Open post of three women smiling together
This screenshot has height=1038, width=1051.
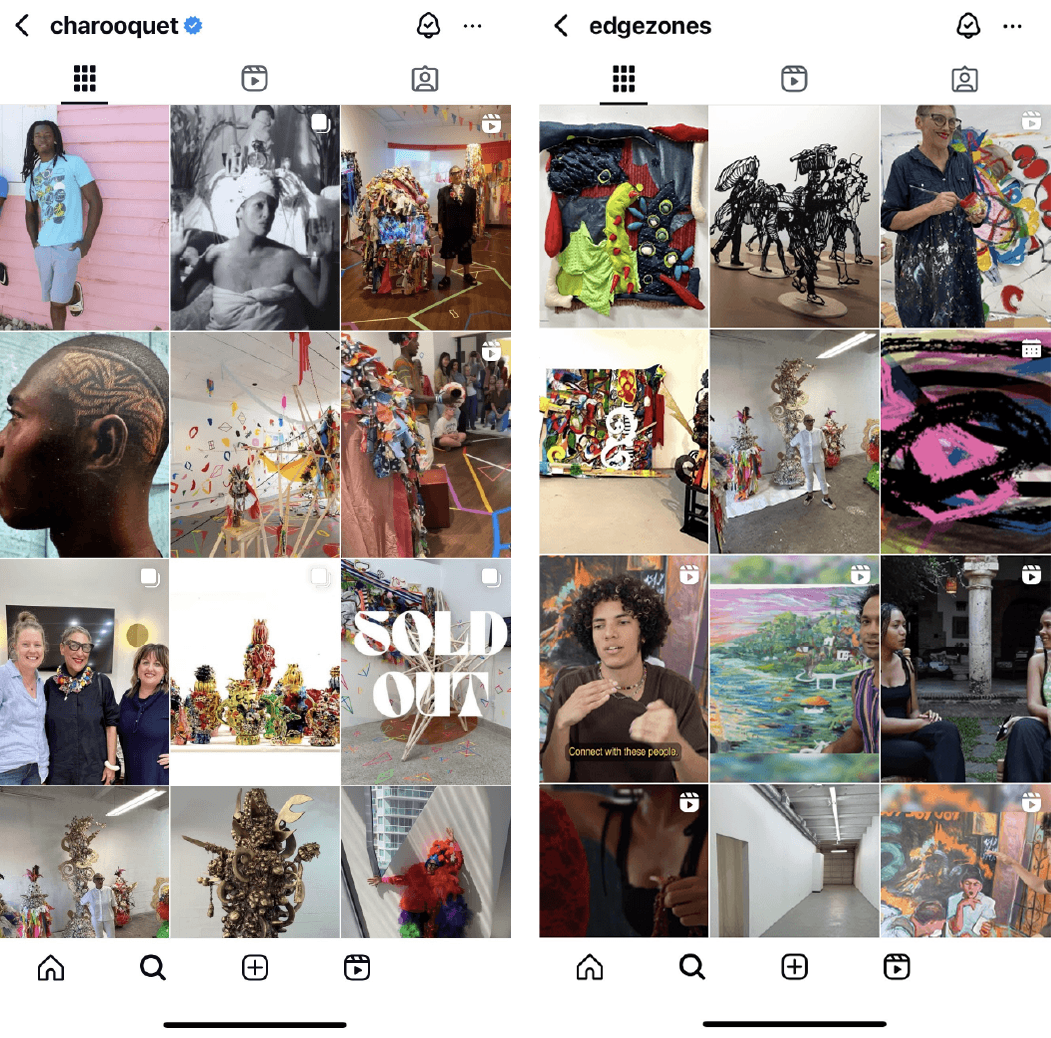tap(84, 671)
